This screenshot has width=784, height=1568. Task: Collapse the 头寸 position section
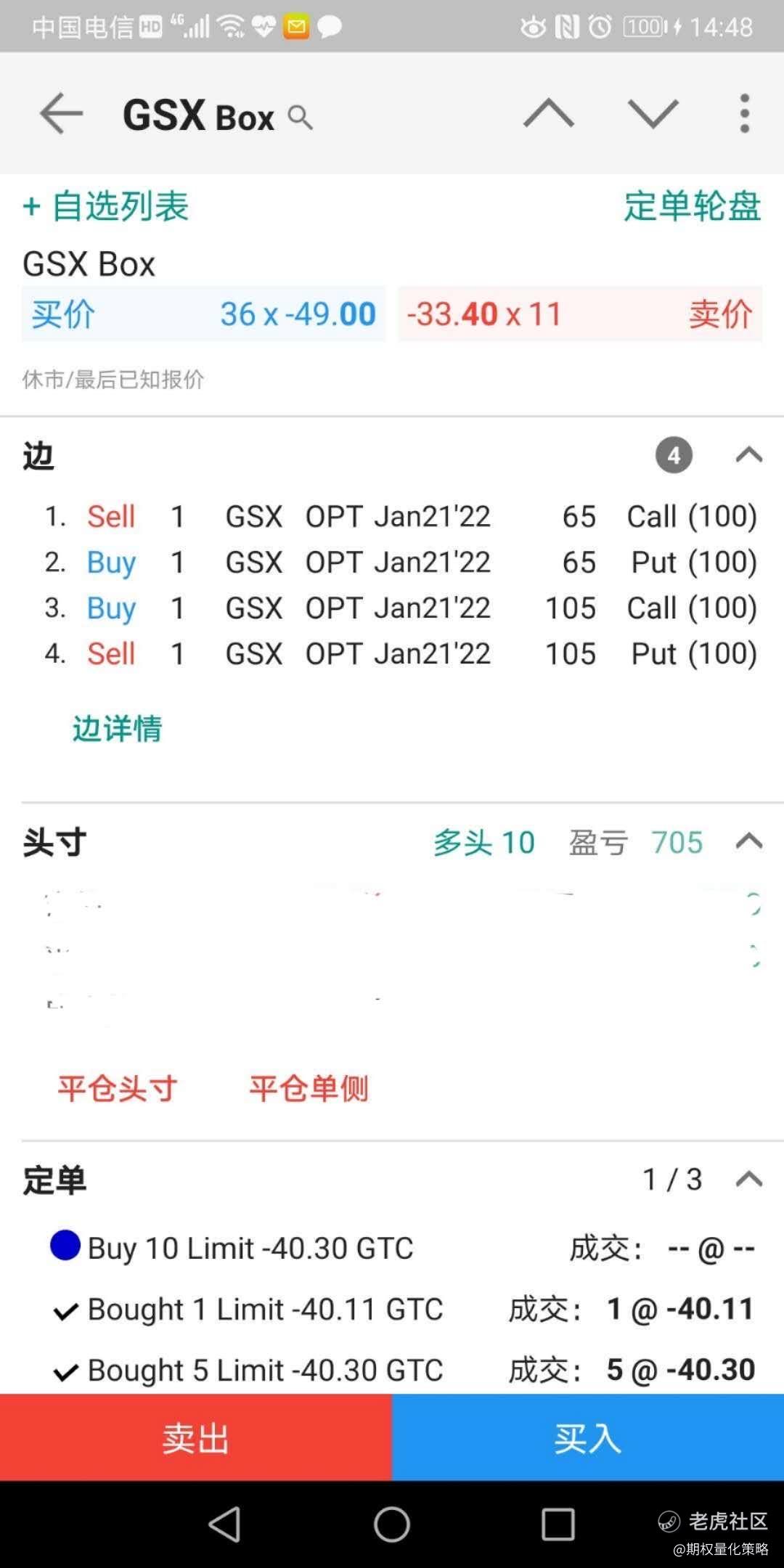[748, 842]
